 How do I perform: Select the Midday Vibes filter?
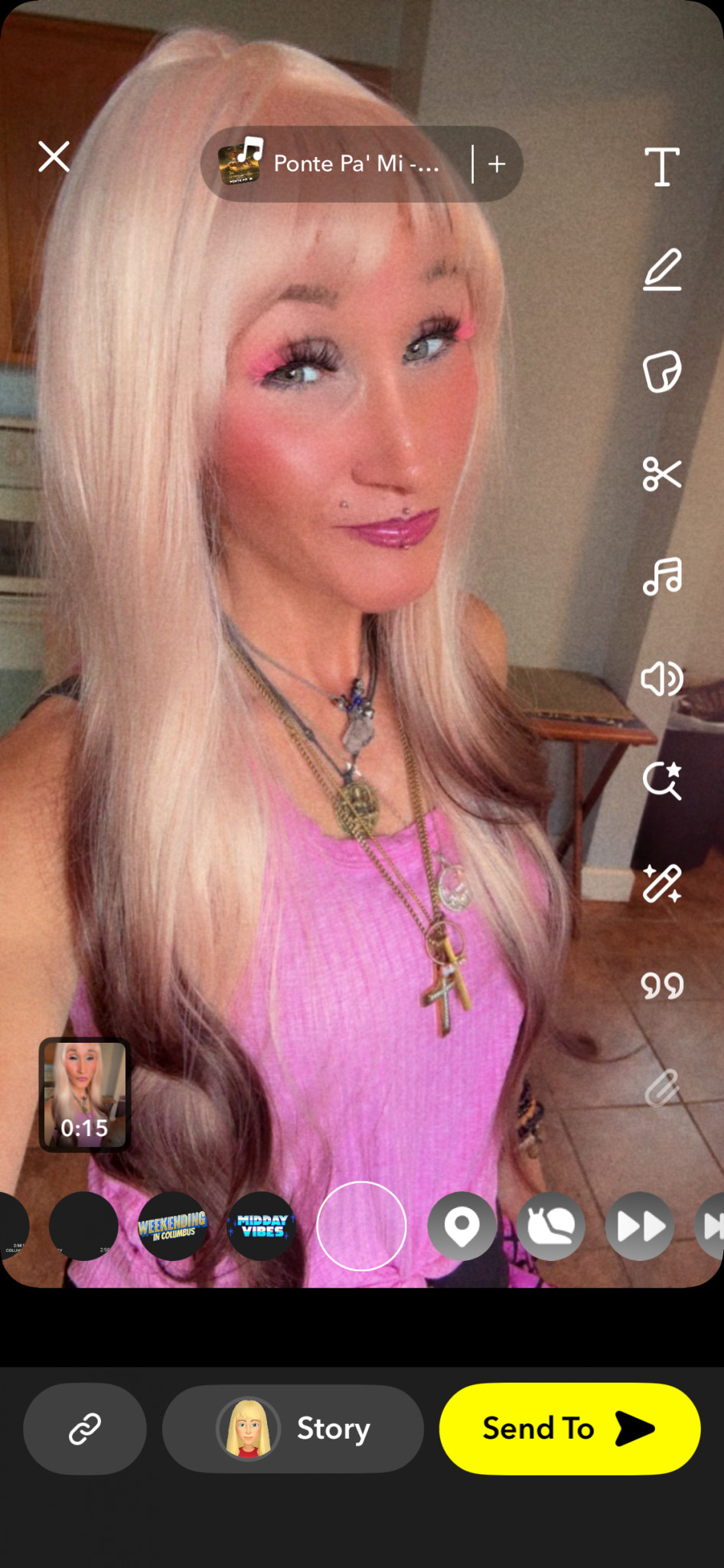point(262,1226)
